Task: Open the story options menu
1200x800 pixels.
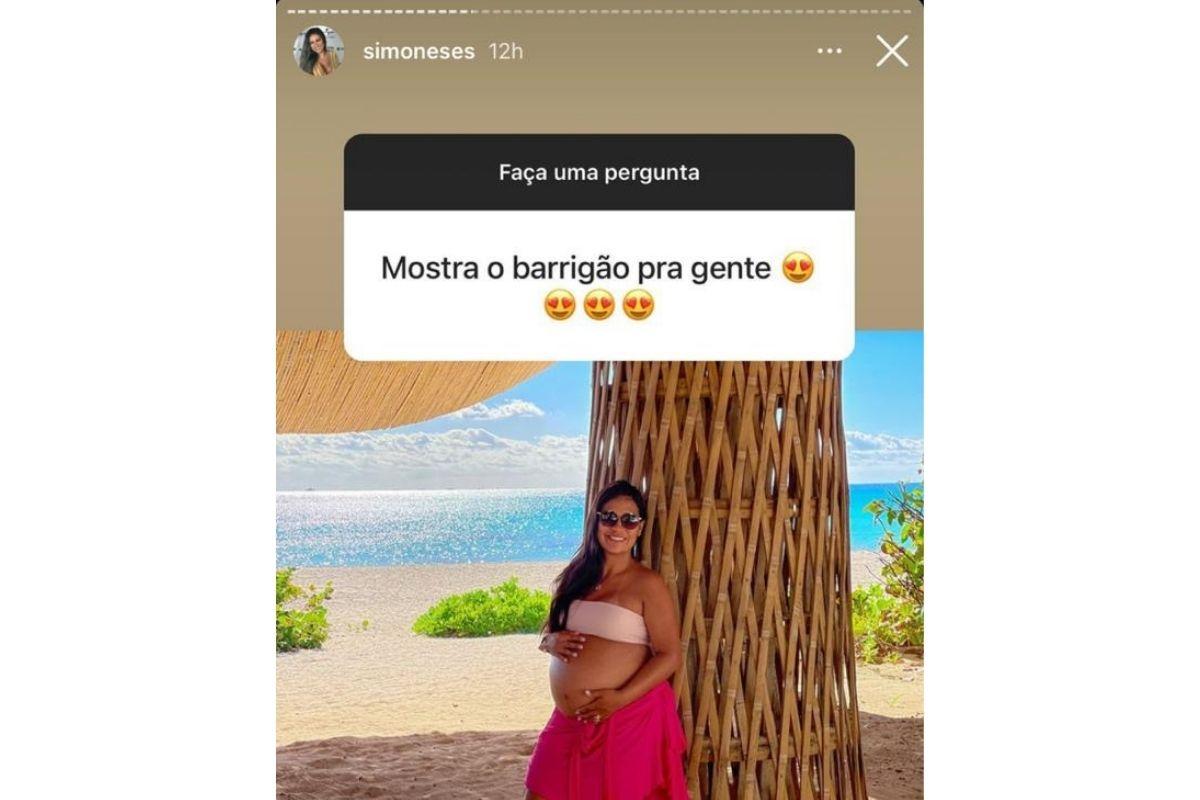Action: pos(829,51)
